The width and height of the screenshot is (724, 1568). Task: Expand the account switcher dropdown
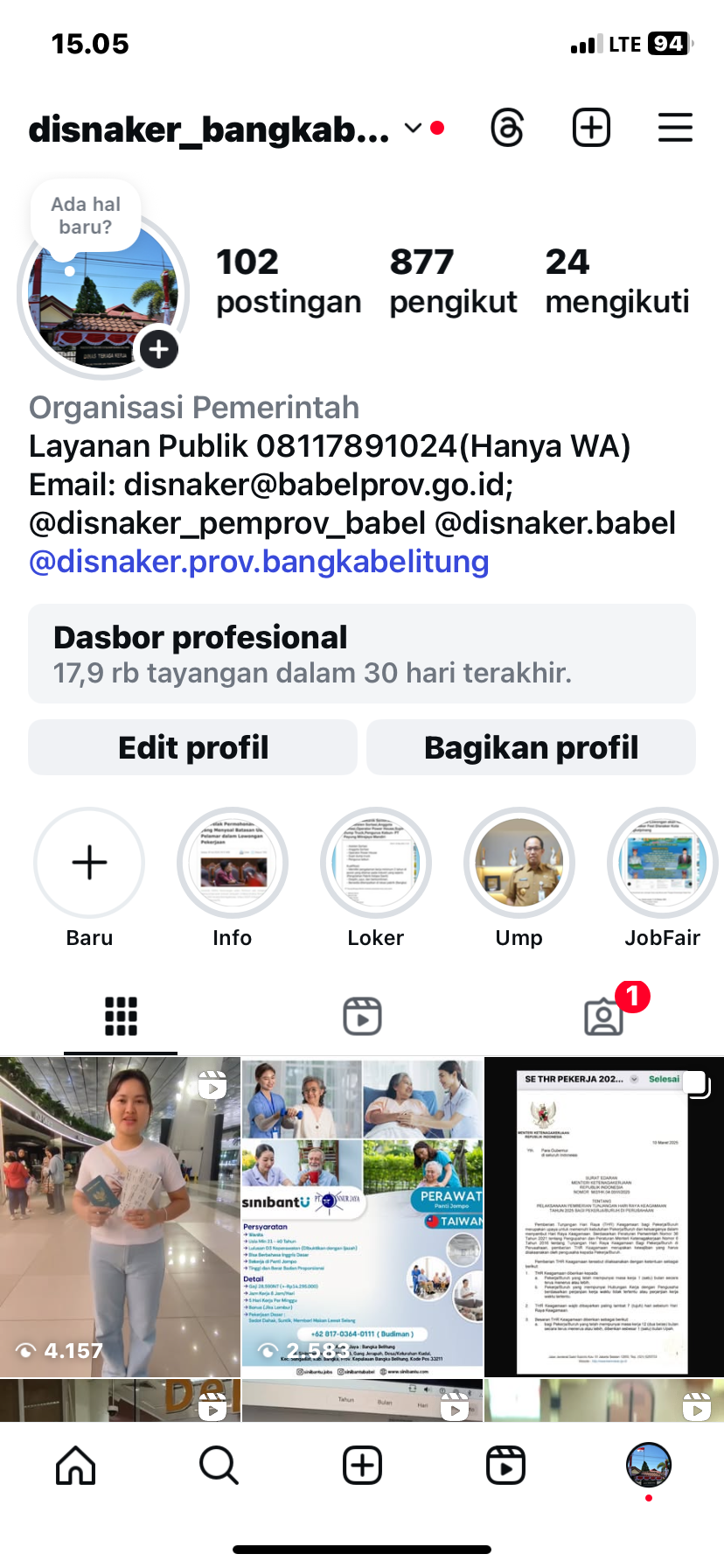tap(413, 129)
